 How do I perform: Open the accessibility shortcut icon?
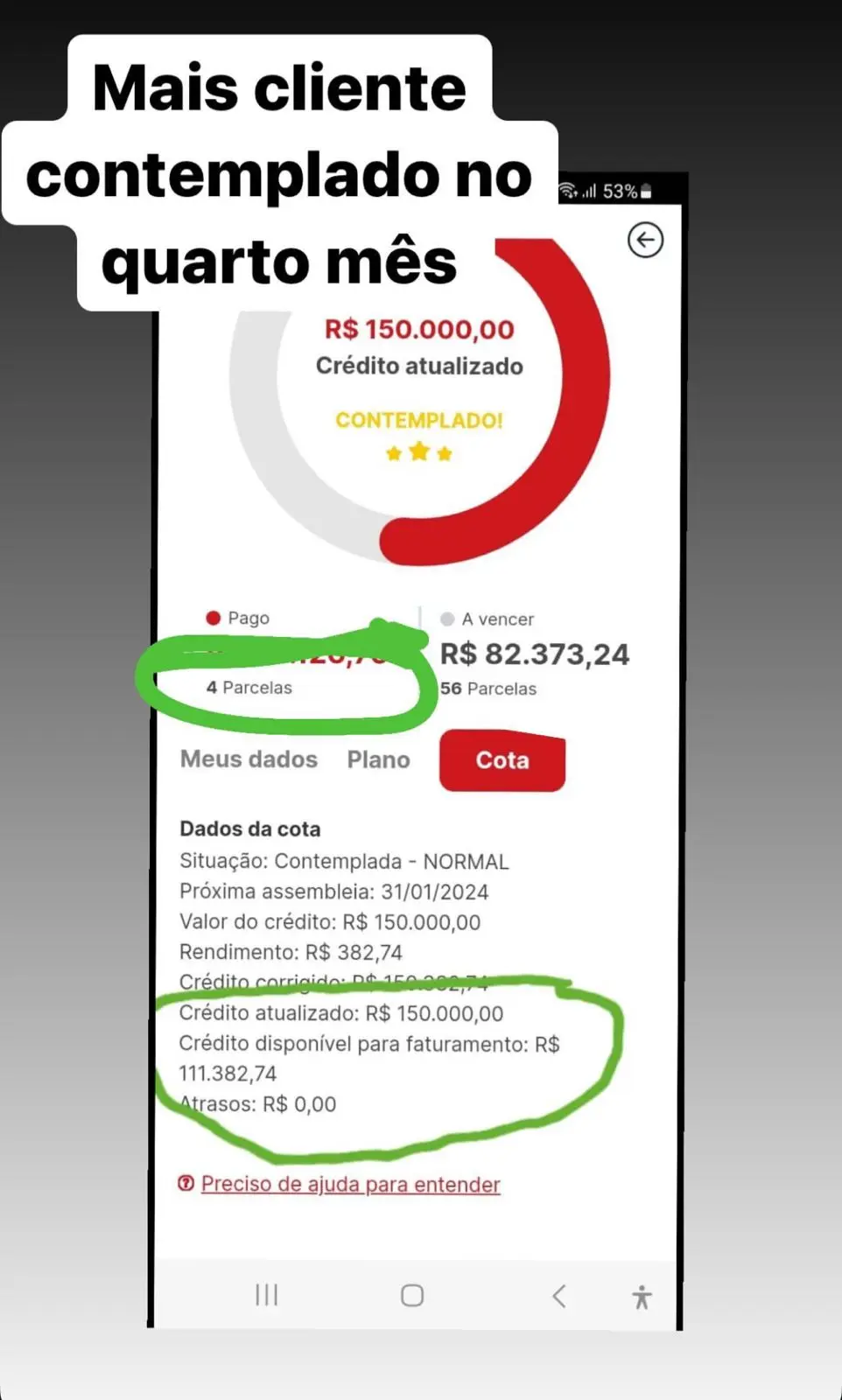tap(642, 1296)
